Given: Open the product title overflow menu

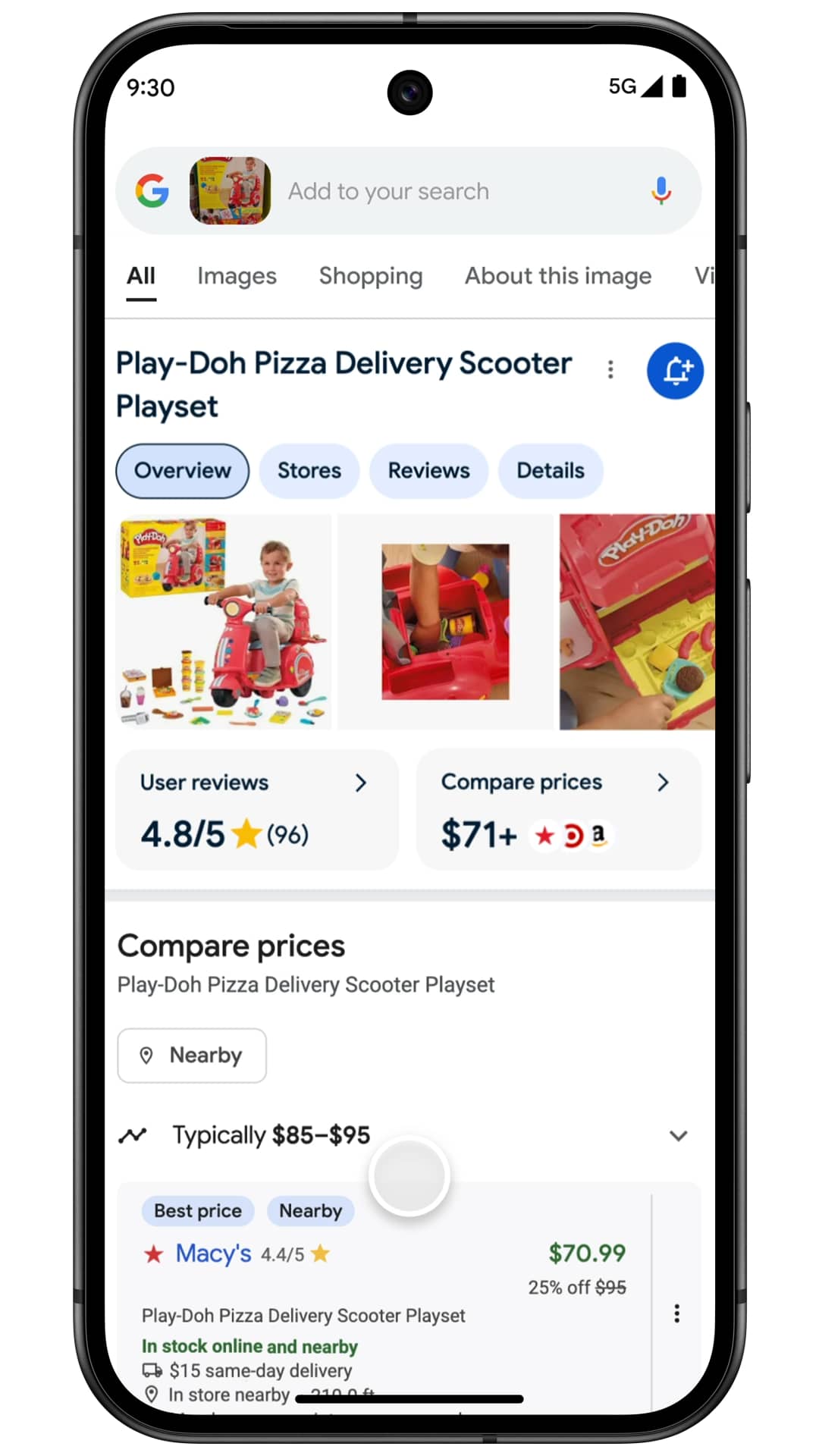Looking at the screenshot, I should point(610,370).
